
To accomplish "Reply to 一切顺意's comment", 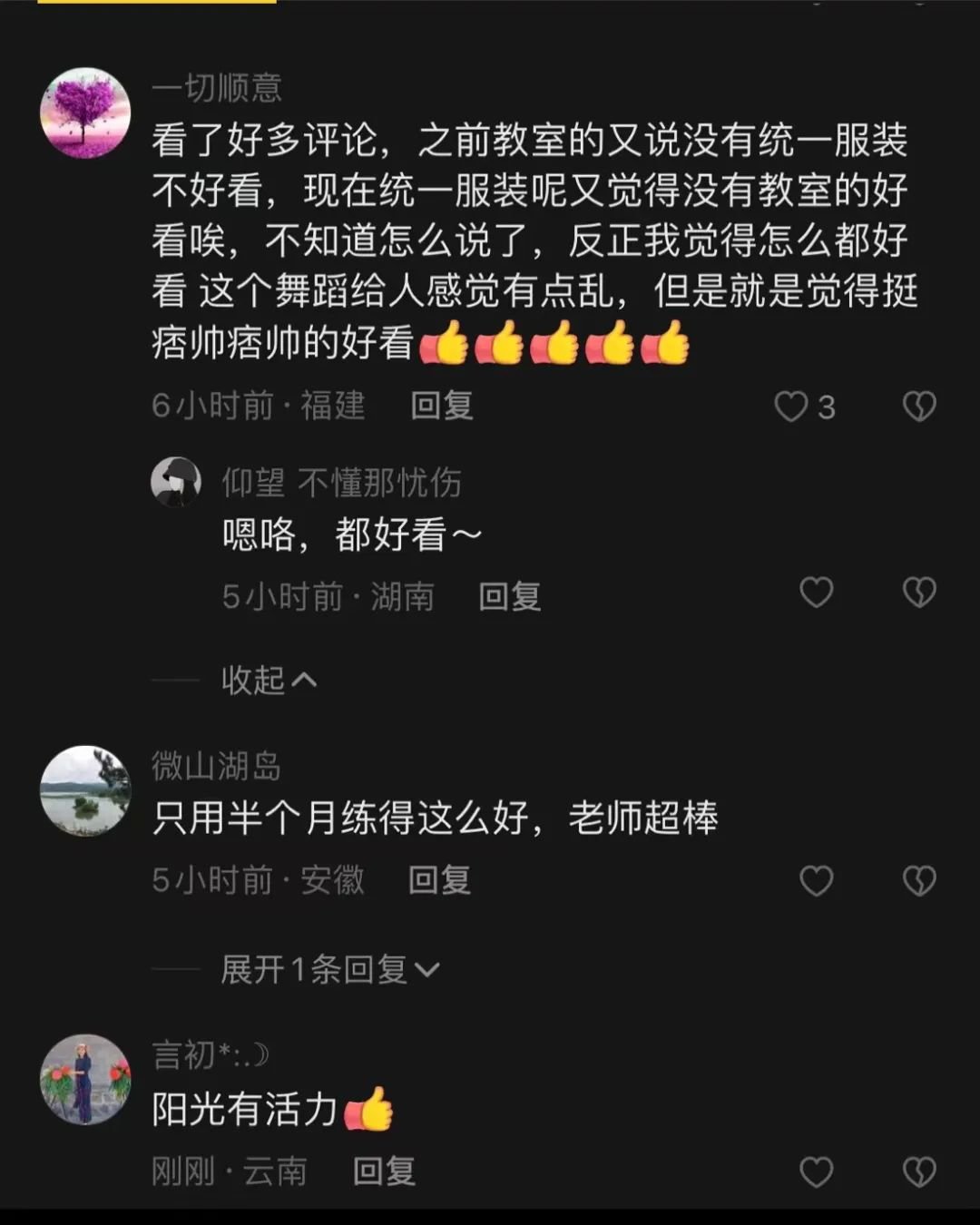I will point(442,406).
